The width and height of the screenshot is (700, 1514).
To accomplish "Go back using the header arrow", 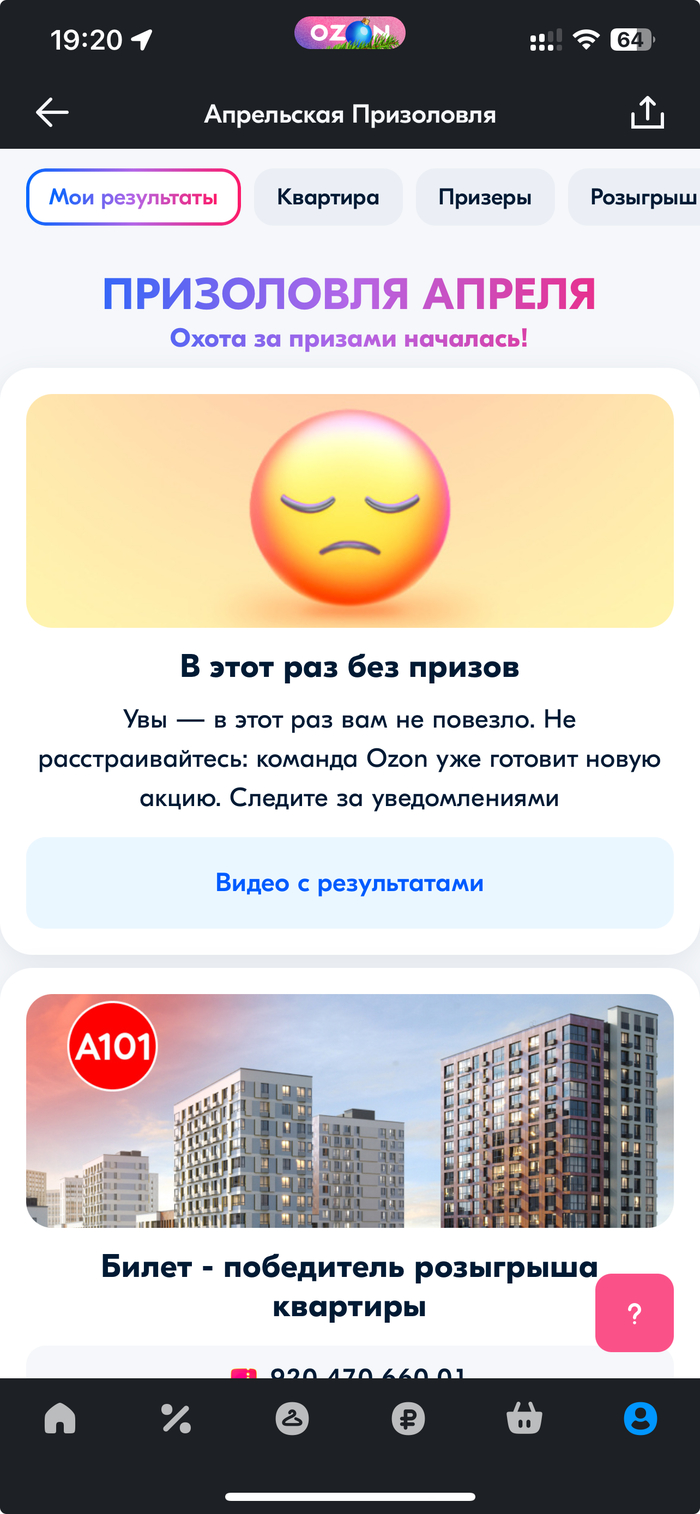I will coord(52,113).
